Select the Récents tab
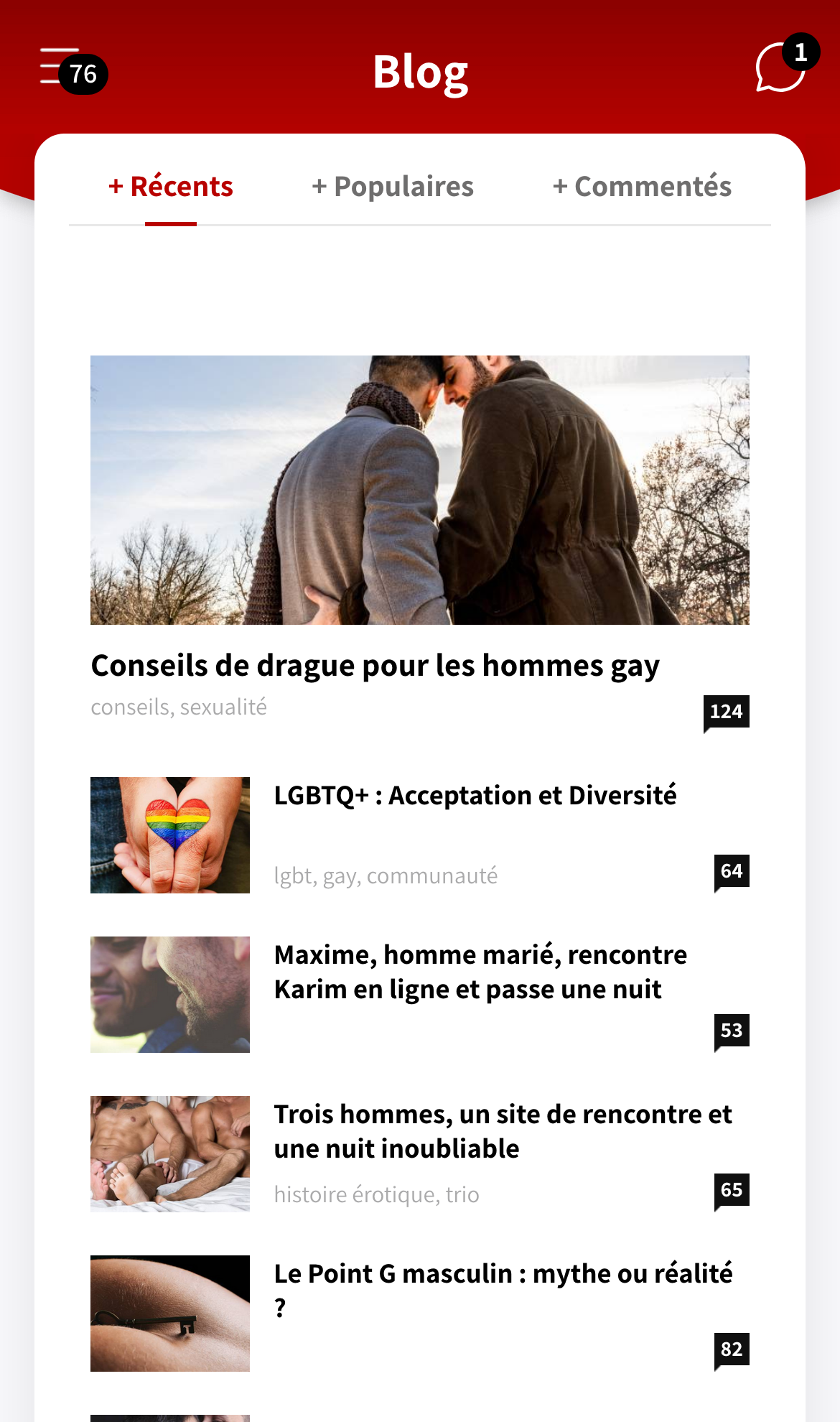The height and width of the screenshot is (1422, 840). click(171, 187)
